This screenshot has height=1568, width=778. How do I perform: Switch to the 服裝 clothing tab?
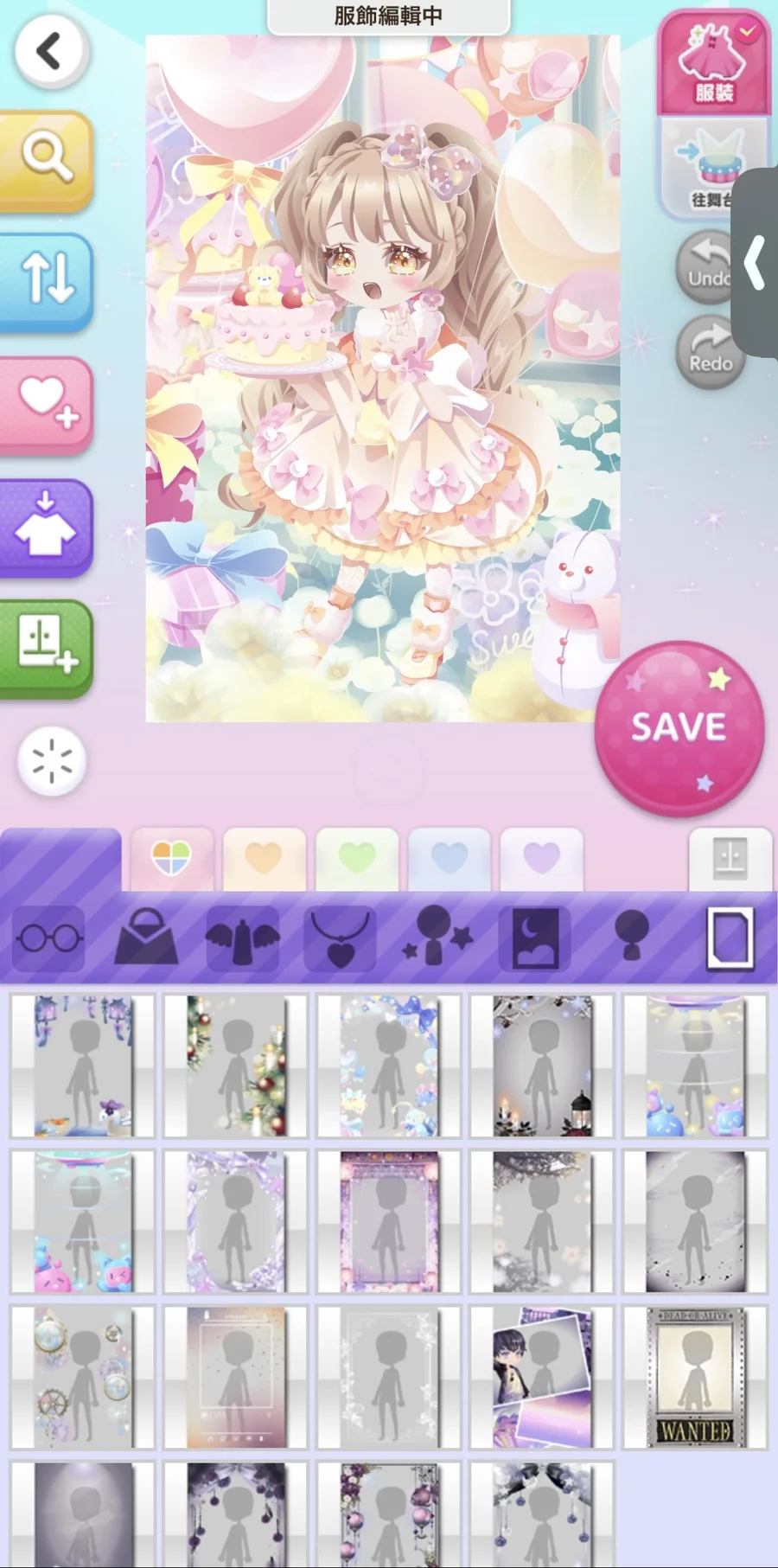[x=713, y=63]
